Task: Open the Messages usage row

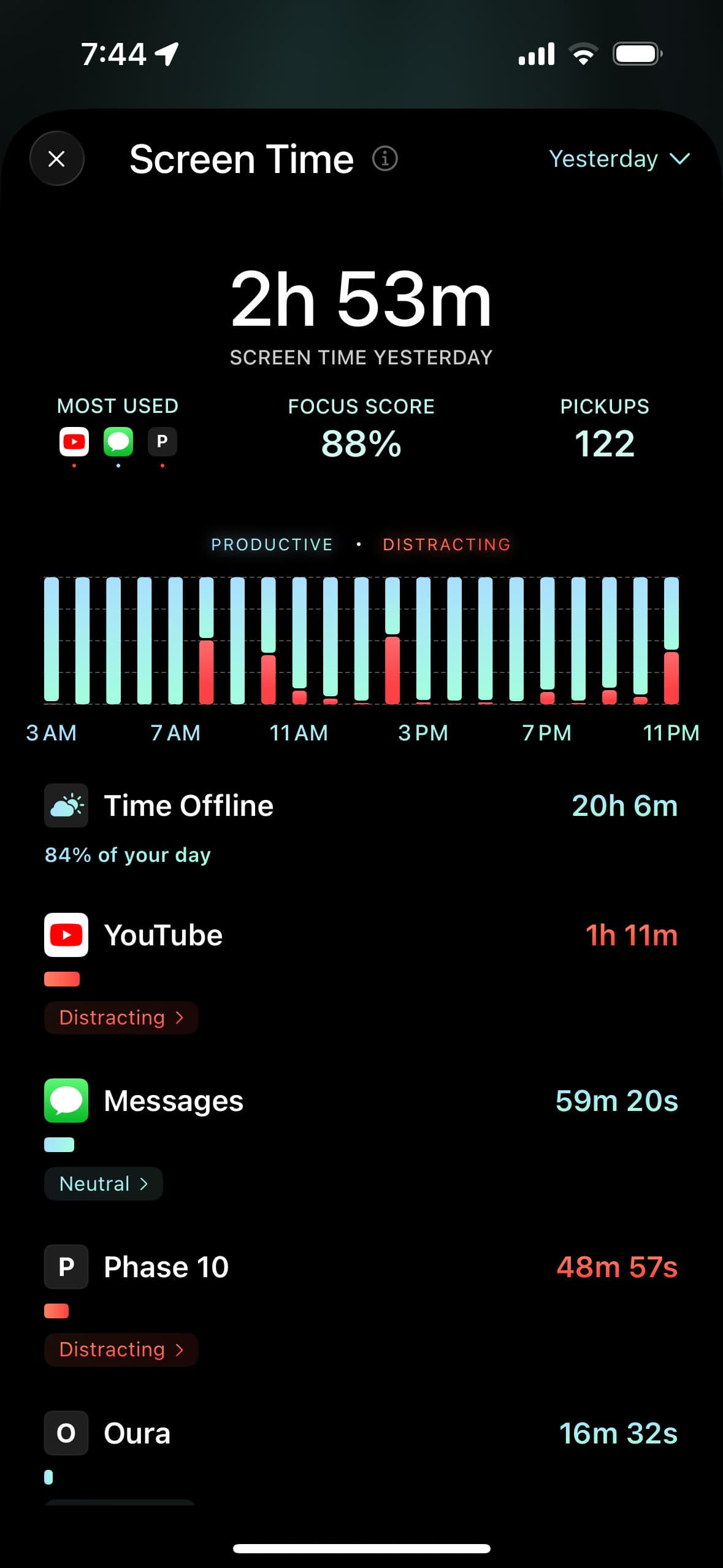Action: point(361,1101)
